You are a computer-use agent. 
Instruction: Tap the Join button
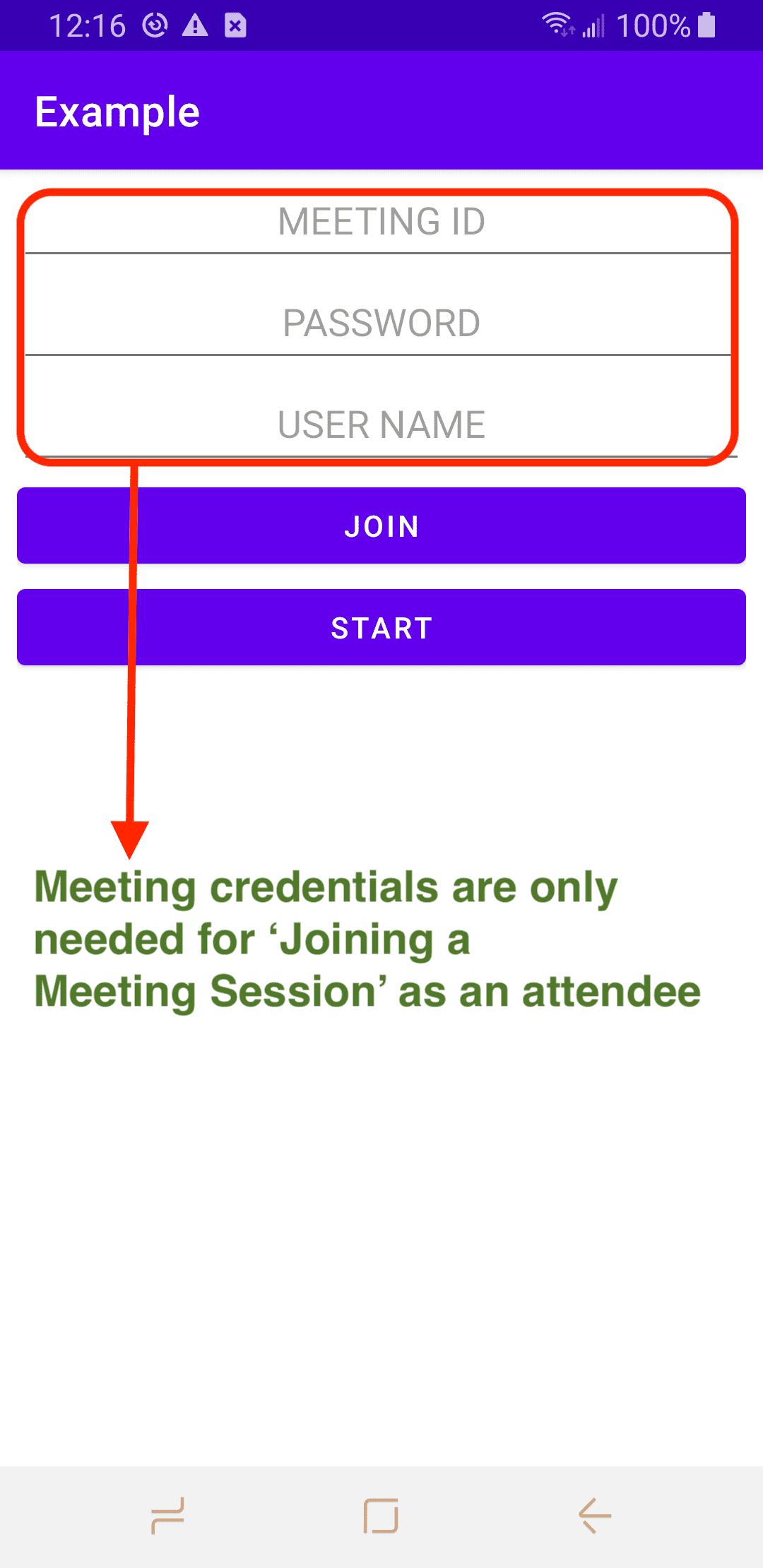[x=381, y=526]
